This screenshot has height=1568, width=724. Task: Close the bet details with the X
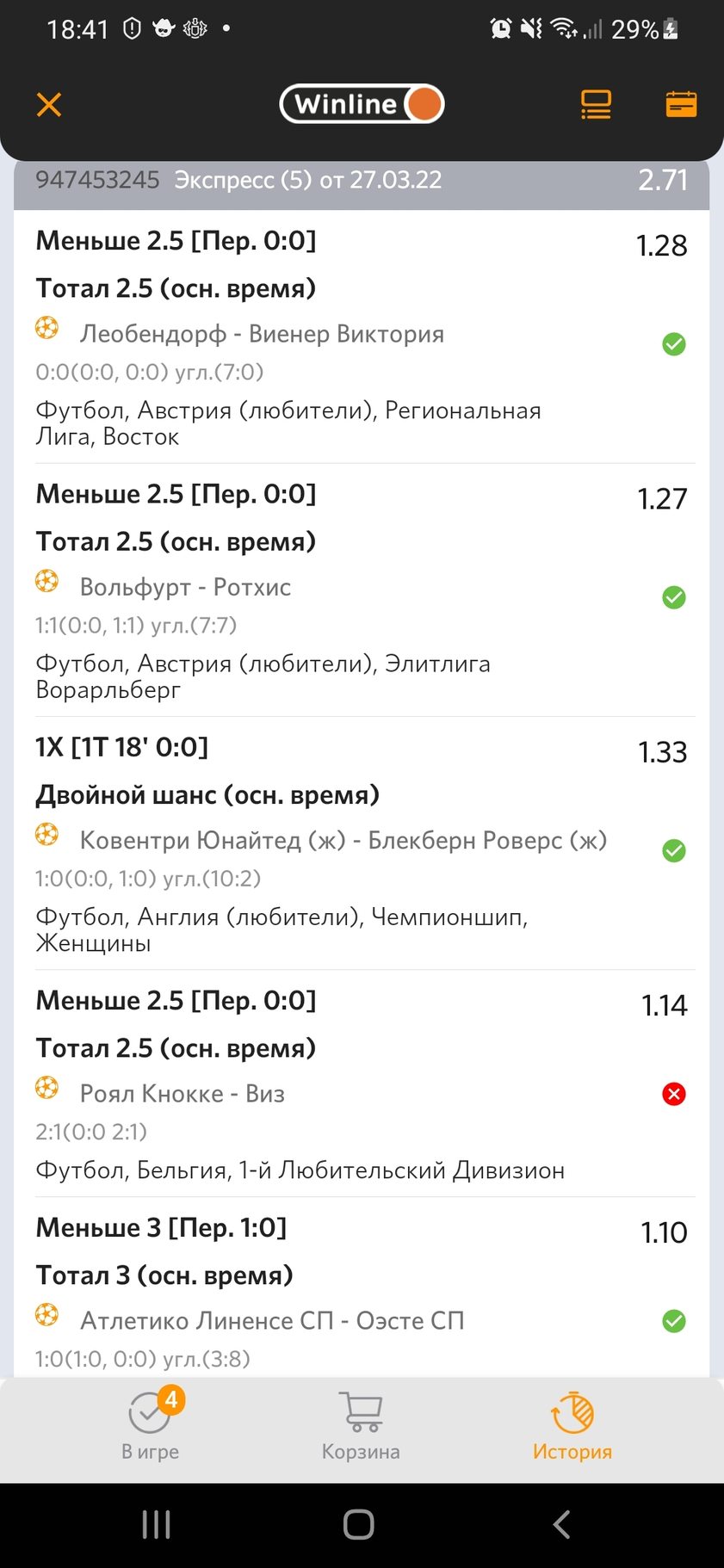click(49, 104)
